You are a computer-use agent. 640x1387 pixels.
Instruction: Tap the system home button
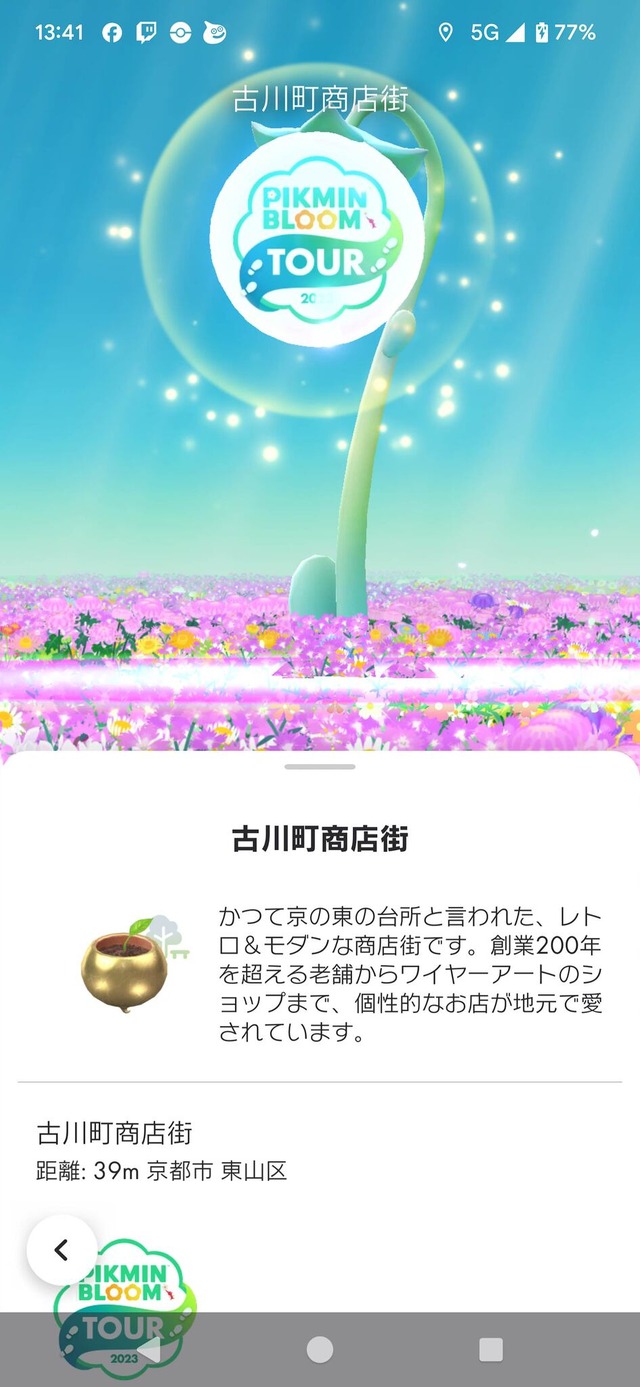320,1350
